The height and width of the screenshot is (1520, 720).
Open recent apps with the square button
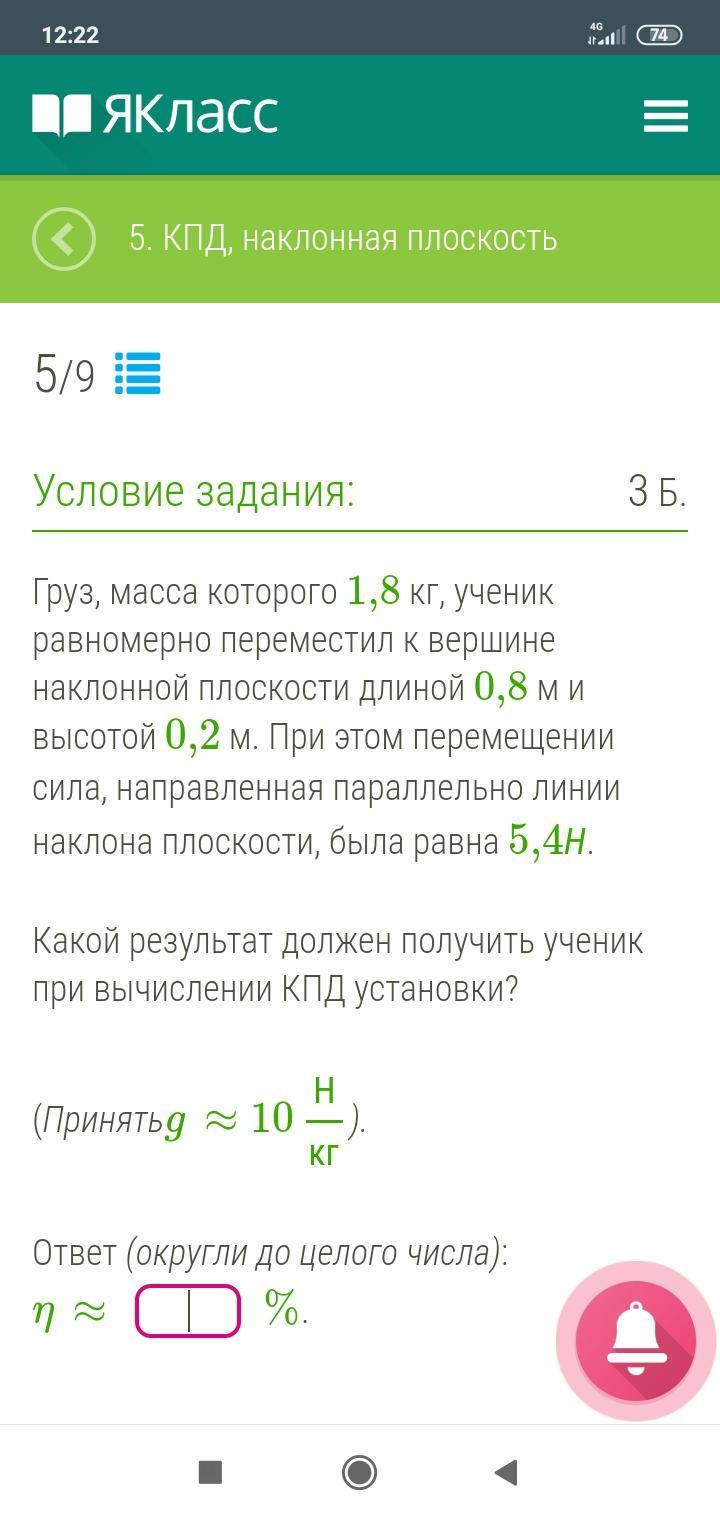(x=210, y=1472)
